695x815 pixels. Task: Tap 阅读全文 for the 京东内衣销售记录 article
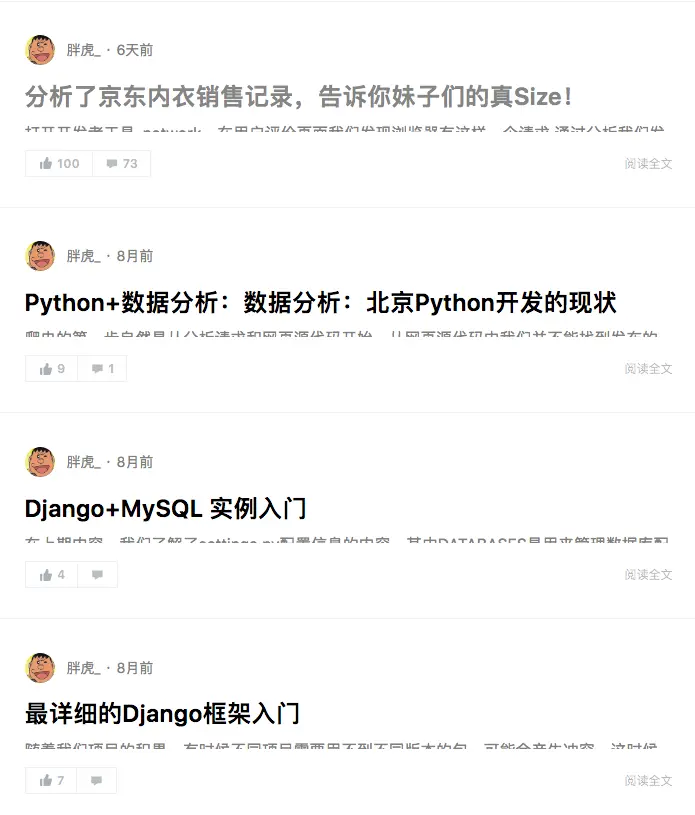648,164
